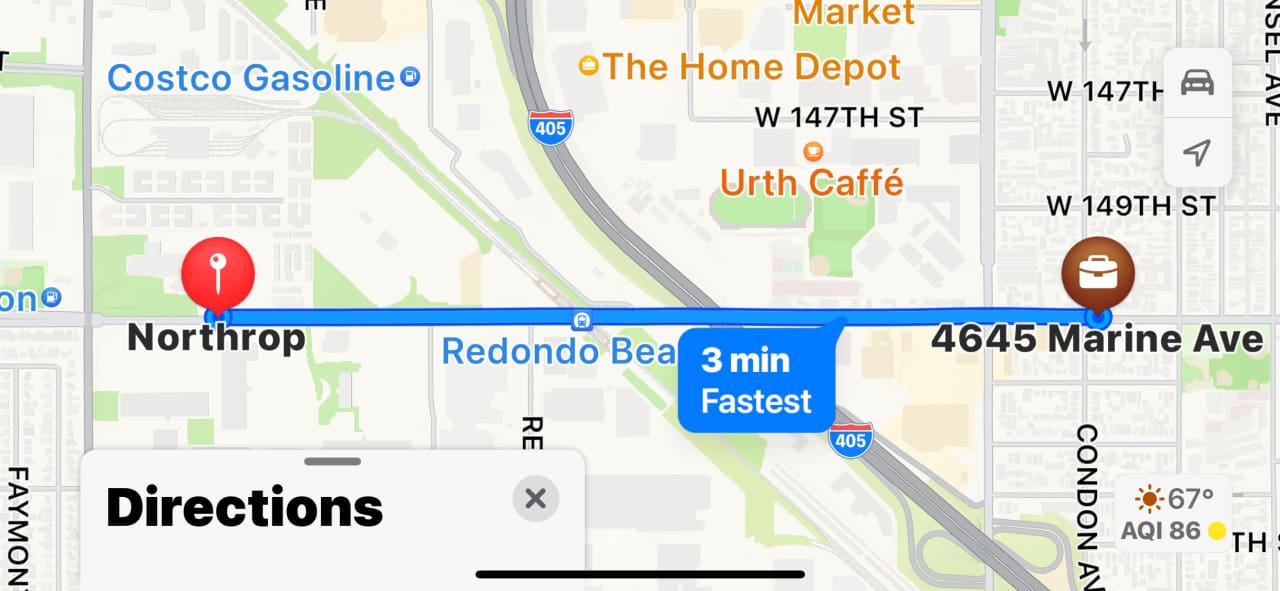The width and height of the screenshot is (1280, 591).
Task: Switch map mode with the car icon
Action: click(1197, 83)
